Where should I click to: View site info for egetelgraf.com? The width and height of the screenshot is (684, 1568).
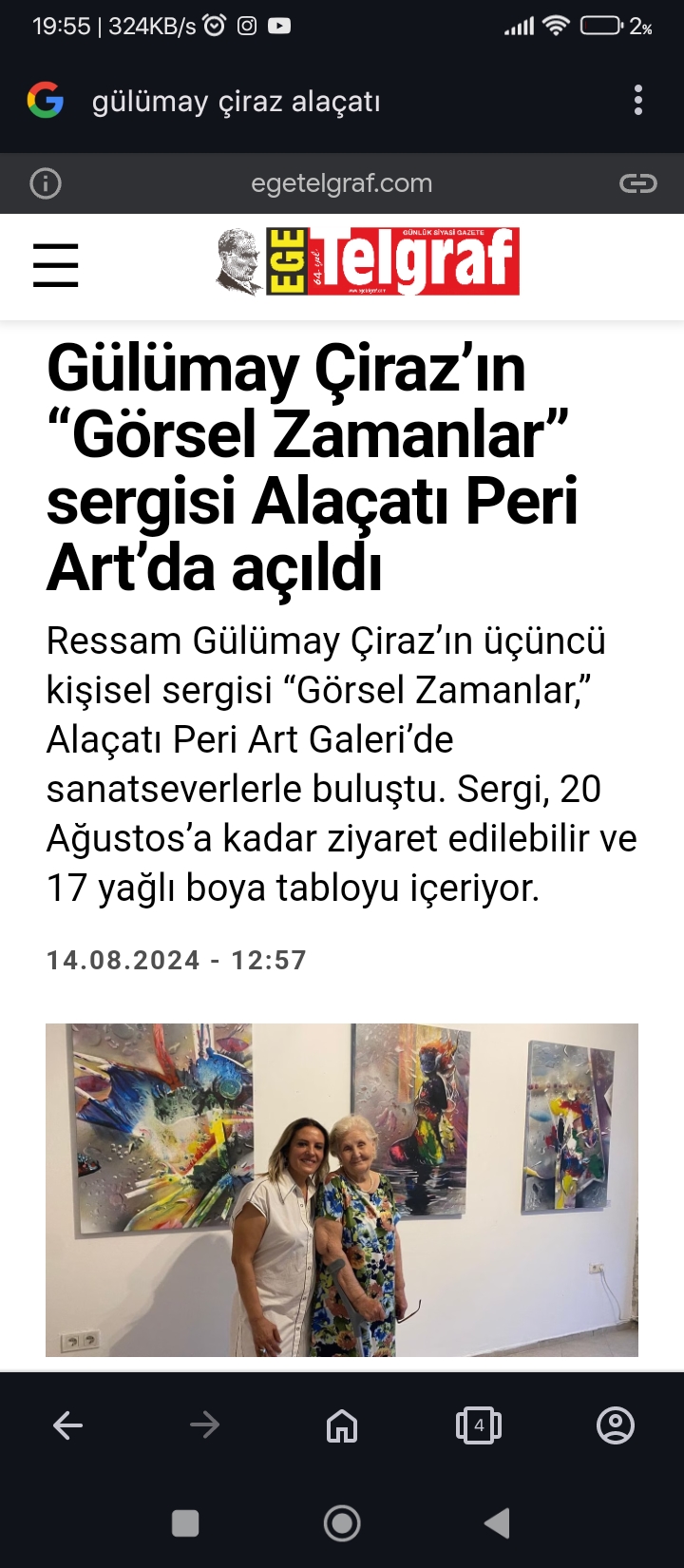(x=45, y=183)
